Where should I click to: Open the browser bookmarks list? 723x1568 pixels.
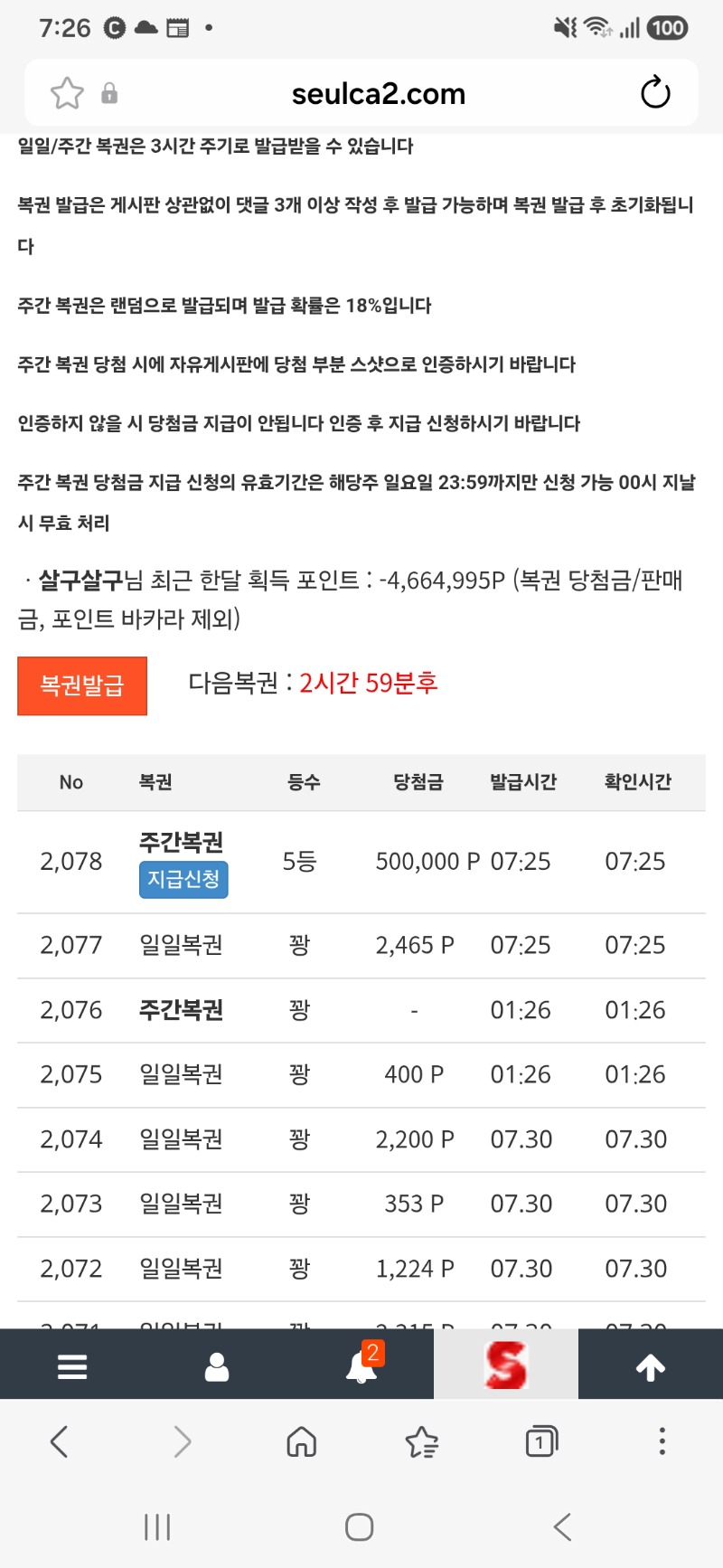point(421,1441)
